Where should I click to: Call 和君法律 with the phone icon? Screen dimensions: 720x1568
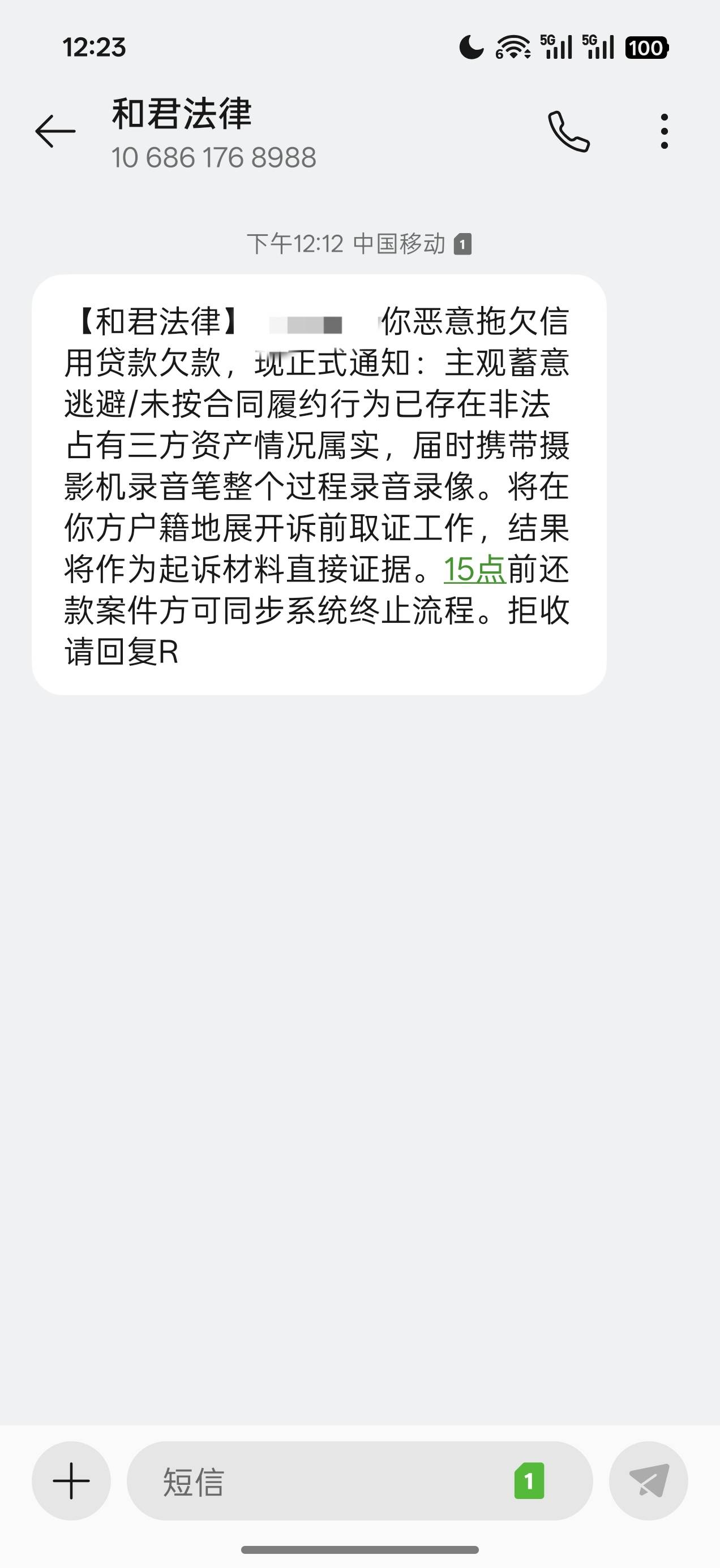click(568, 131)
